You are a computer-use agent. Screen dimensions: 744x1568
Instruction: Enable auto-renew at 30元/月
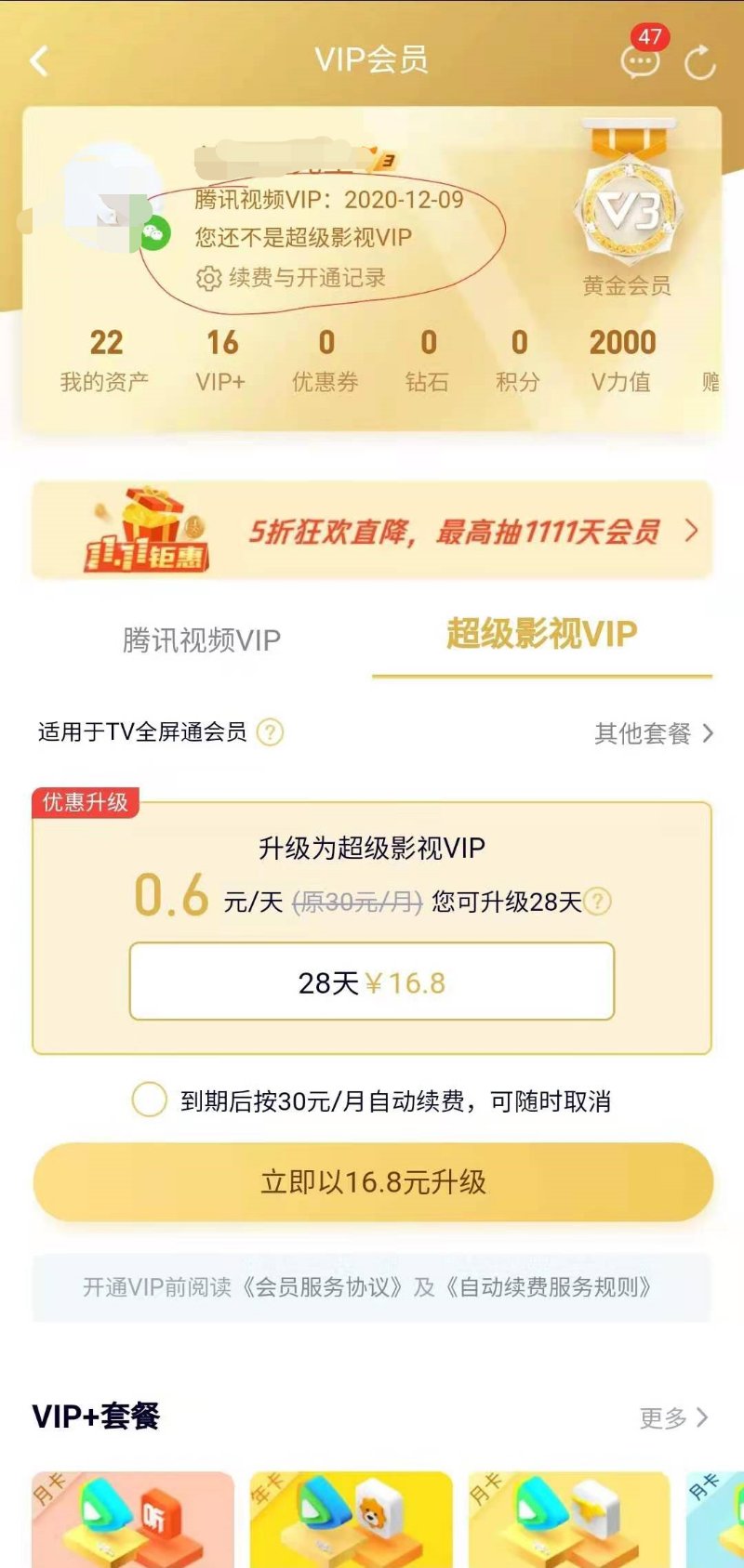point(150,1100)
